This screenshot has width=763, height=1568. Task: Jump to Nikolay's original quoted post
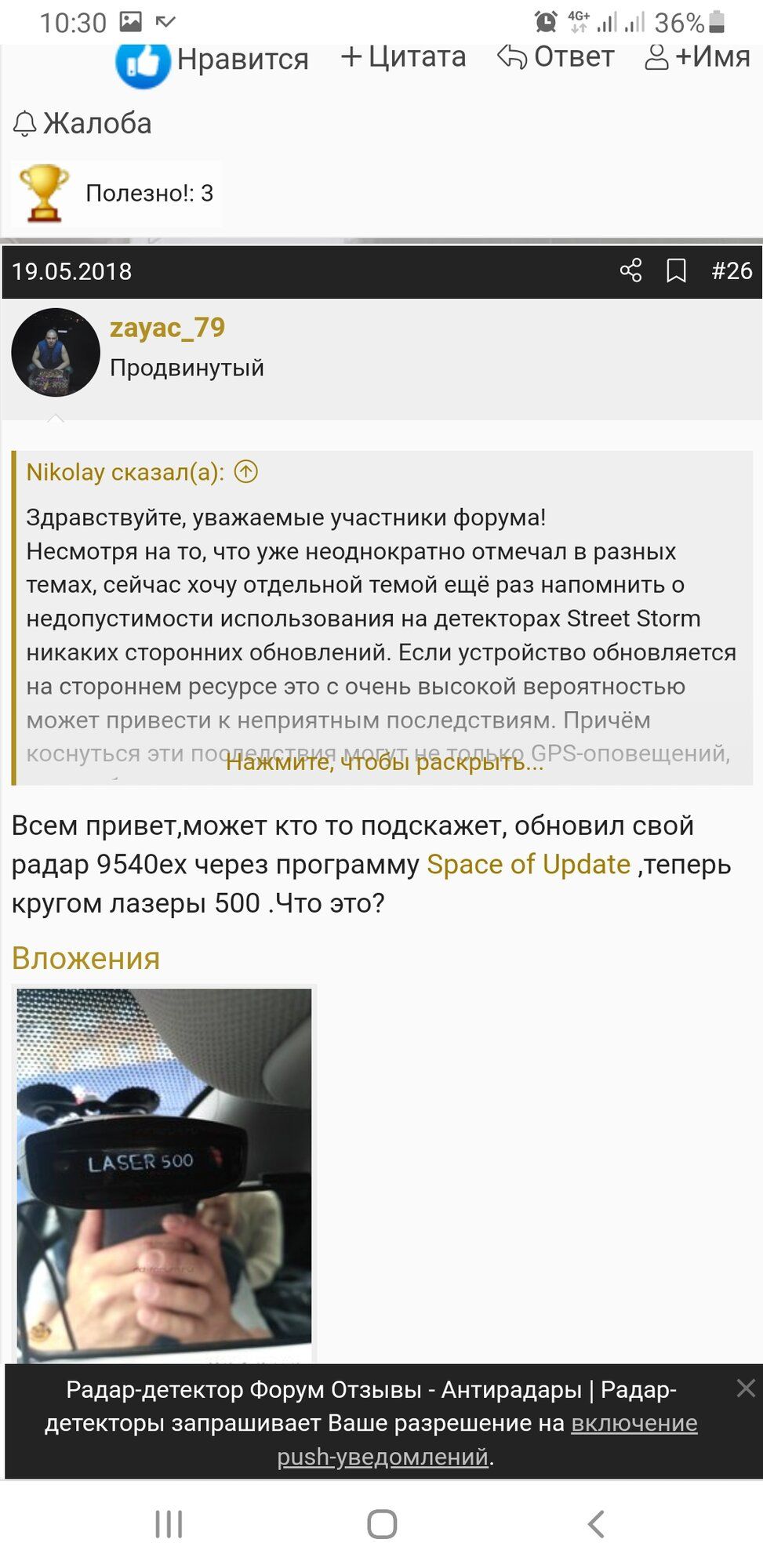pyautogui.click(x=246, y=472)
